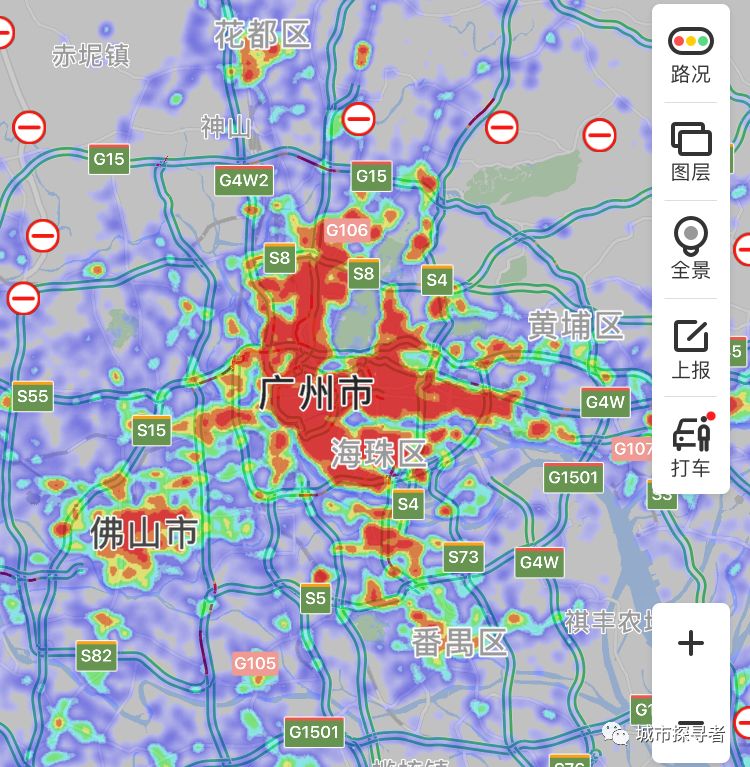Open 打车 ride-hailing
The height and width of the screenshot is (767, 750).
(x=691, y=446)
